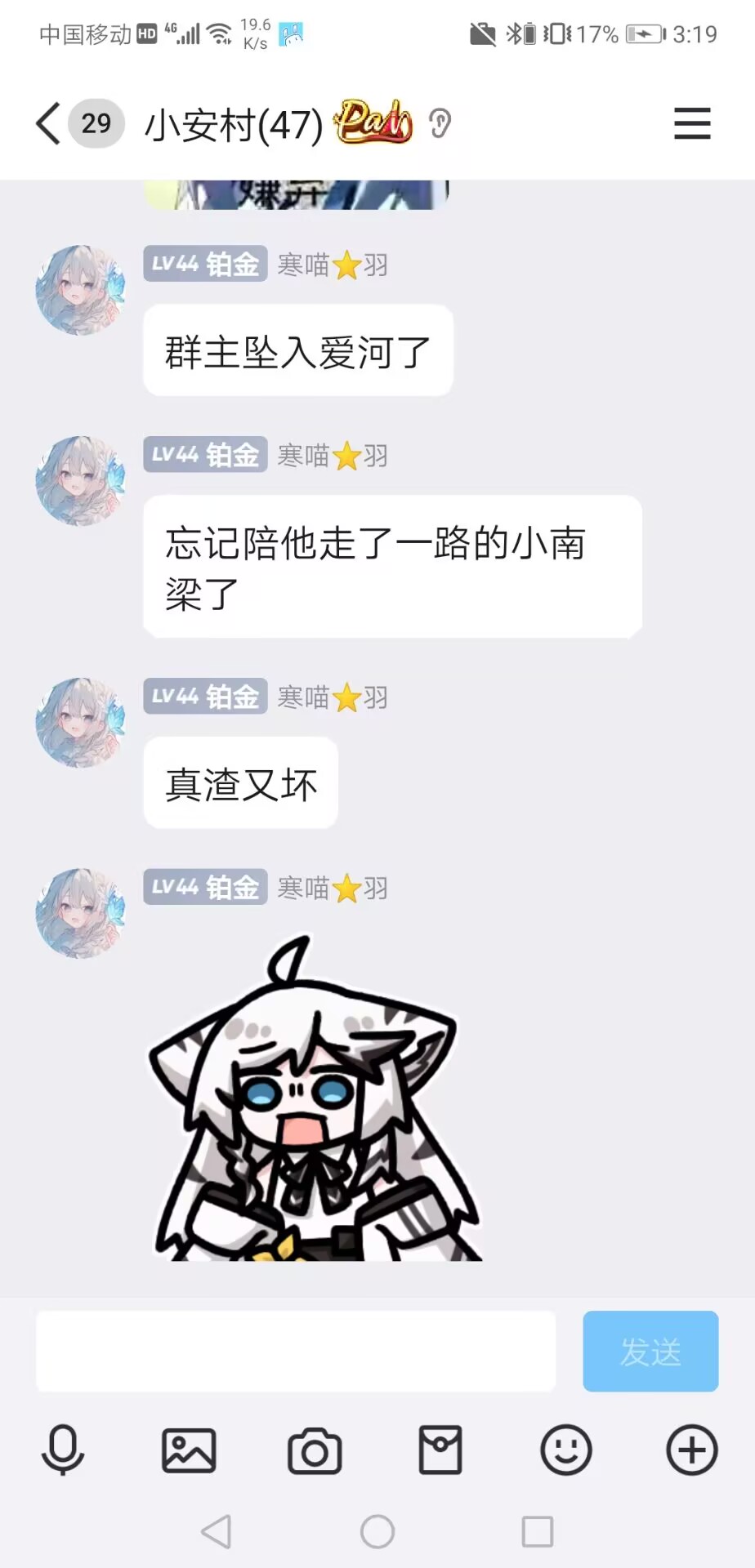Open the recent apps overview
The height and width of the screenshot is (1568, 755).
[538, 1531]
